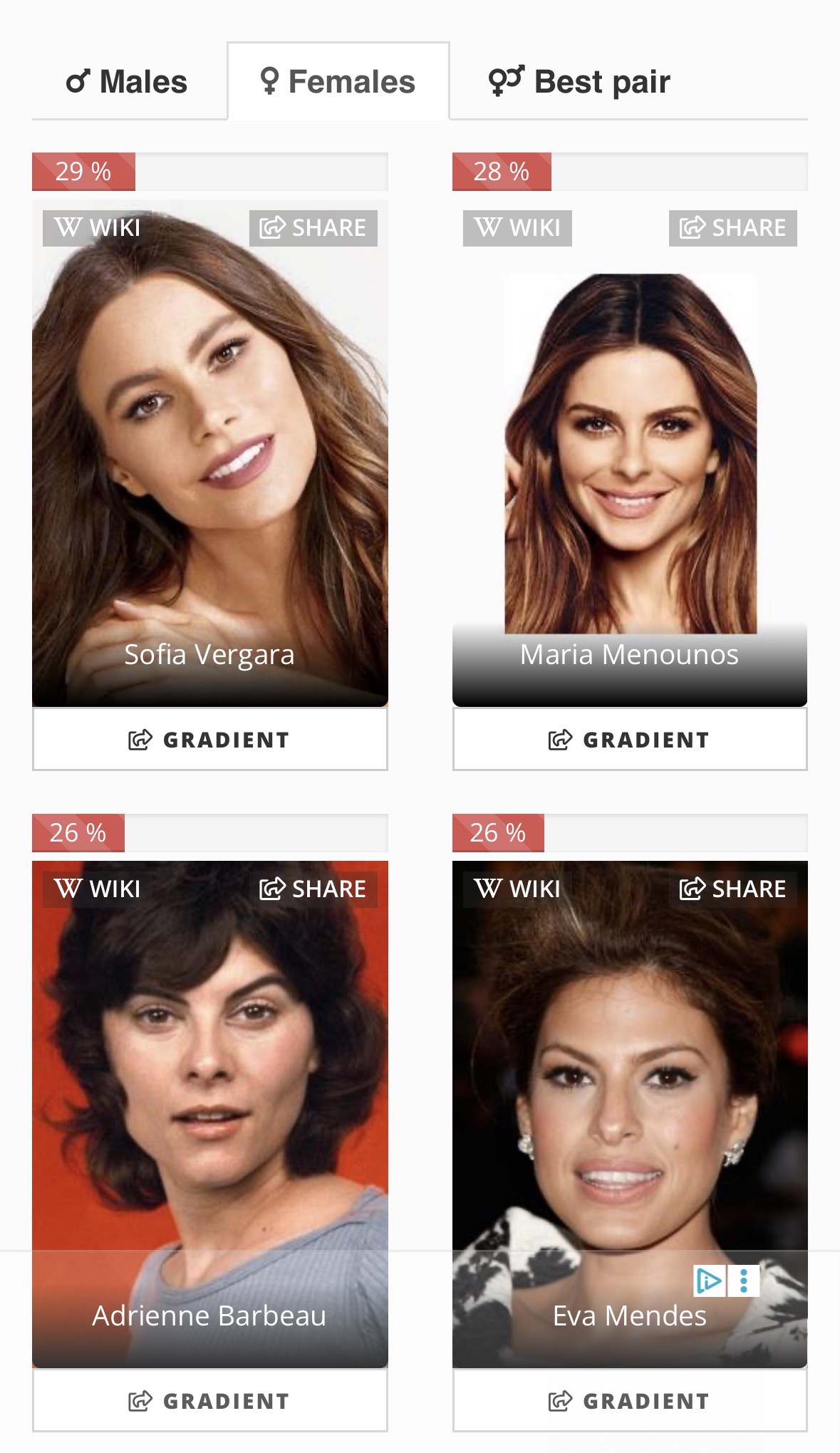Tap GRADIENT under Maria Menounos
The width and height of the screenshot is (840, 1453).
tap(629, 740)
